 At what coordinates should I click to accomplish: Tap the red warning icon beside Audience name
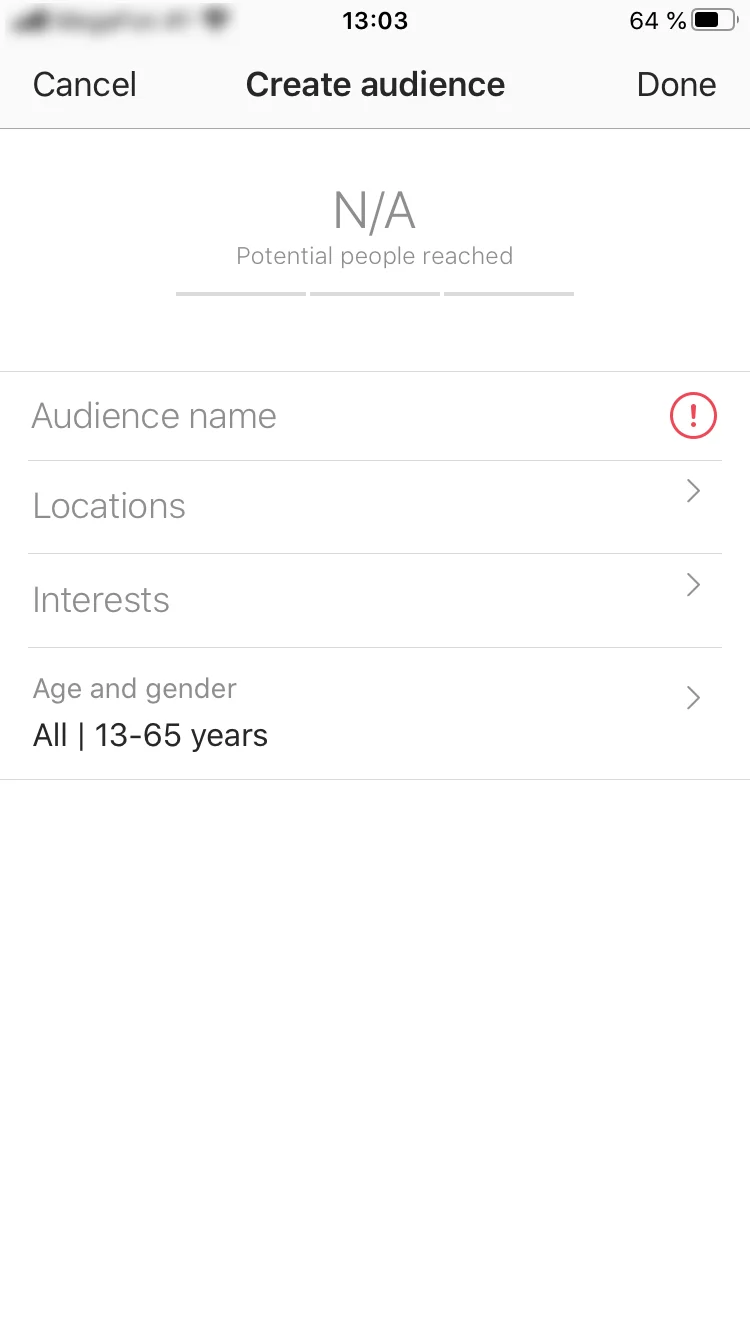[x=693, y=415]
